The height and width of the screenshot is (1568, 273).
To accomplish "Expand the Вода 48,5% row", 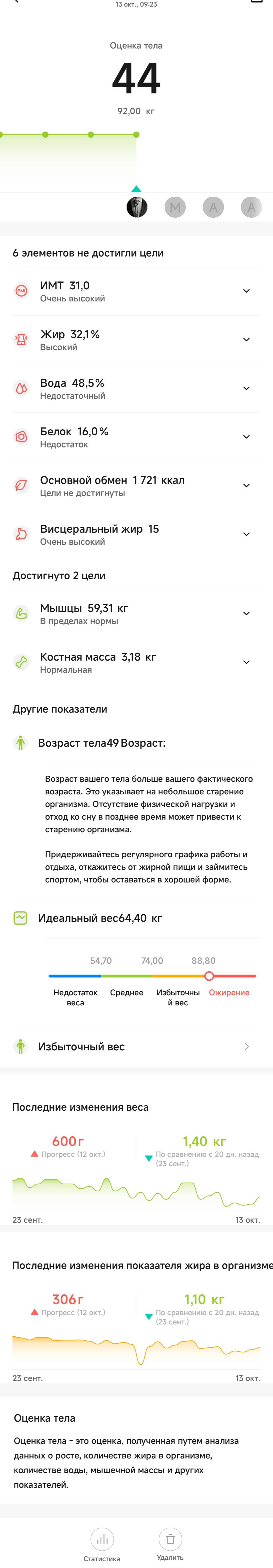I will pos(136,388).
